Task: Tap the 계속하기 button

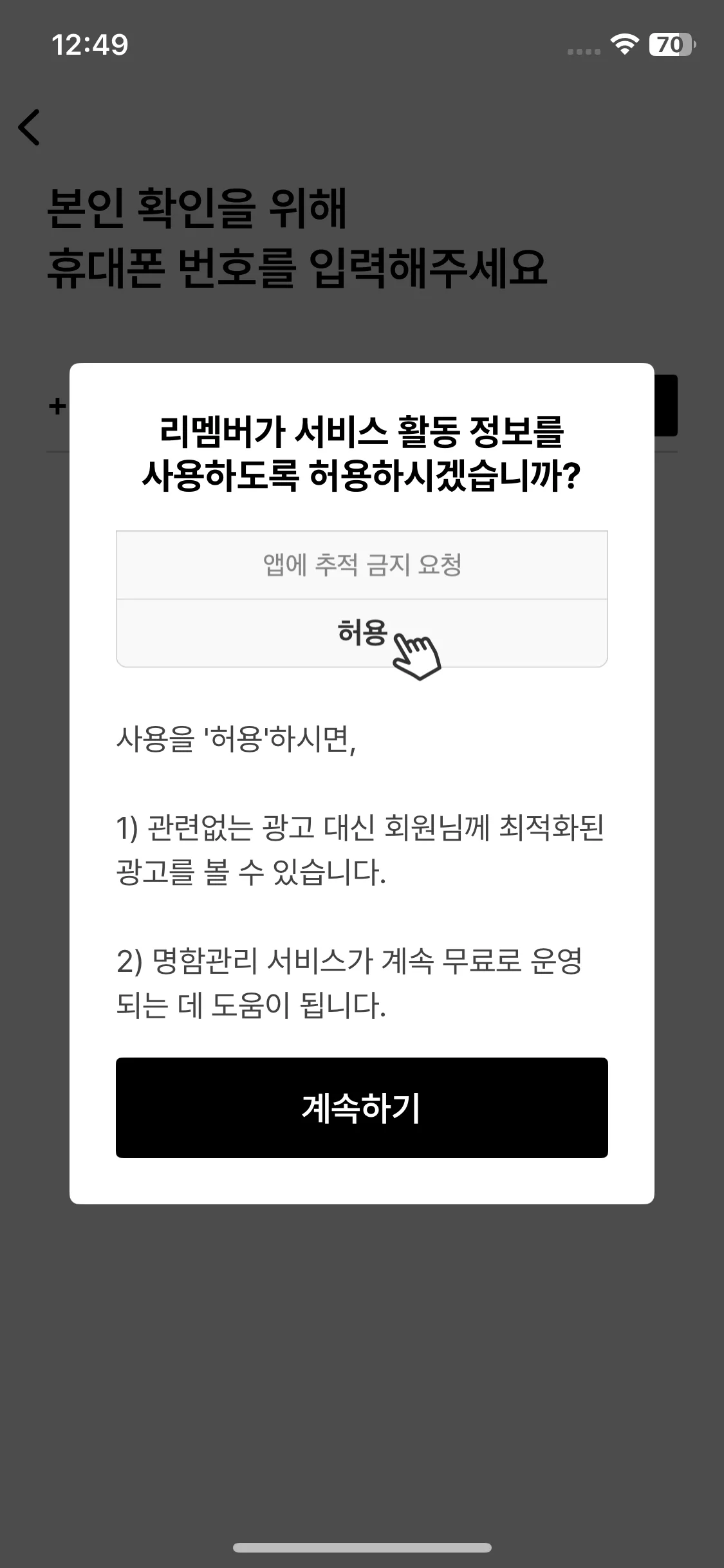Action: (362, 1108)
